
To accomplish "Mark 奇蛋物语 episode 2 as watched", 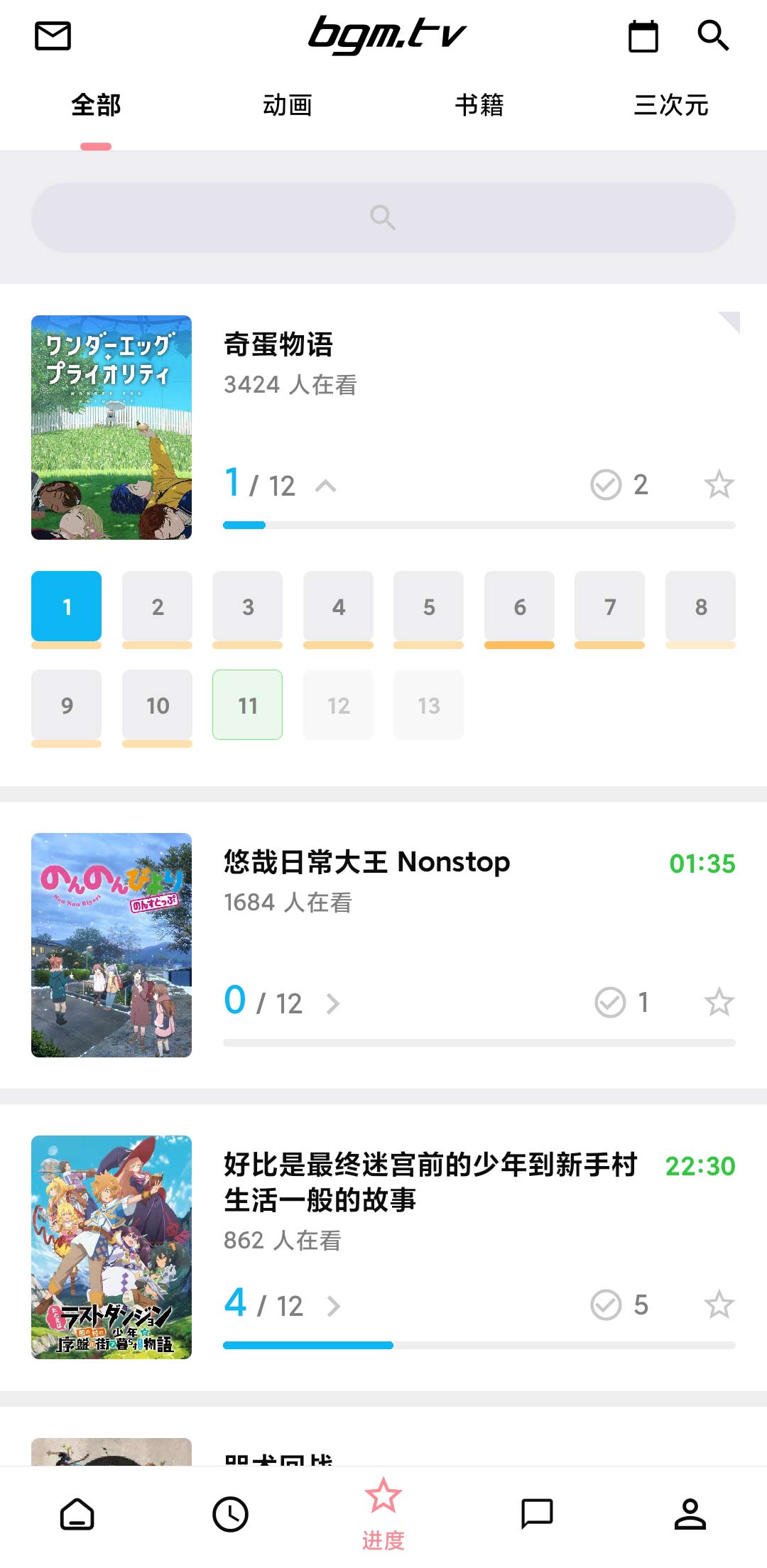I will (157, 607).
